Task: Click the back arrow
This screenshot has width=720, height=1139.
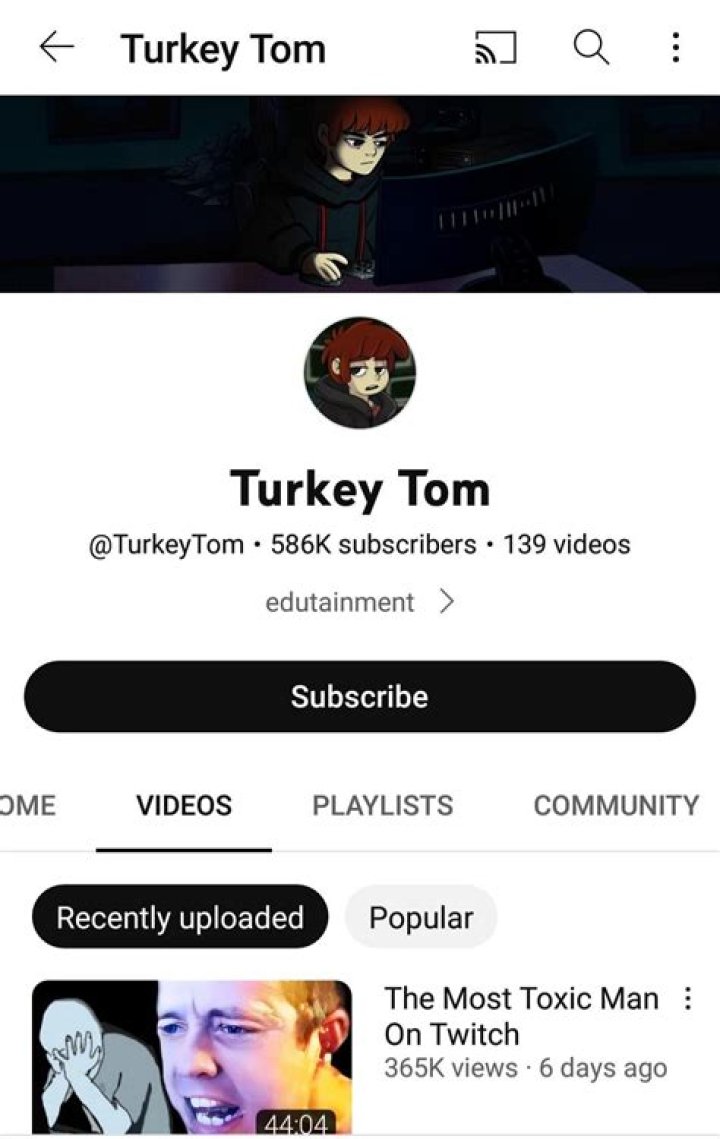Action: point(57,45)
